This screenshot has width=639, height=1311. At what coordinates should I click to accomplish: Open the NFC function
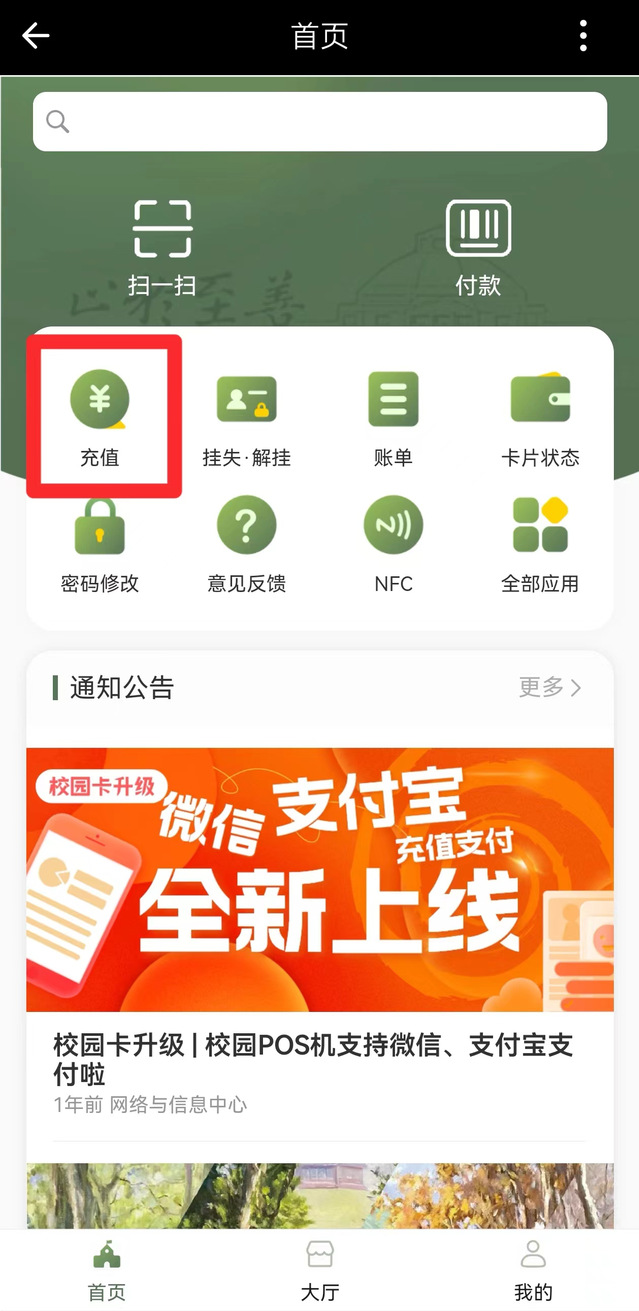(x=393, y=543)
